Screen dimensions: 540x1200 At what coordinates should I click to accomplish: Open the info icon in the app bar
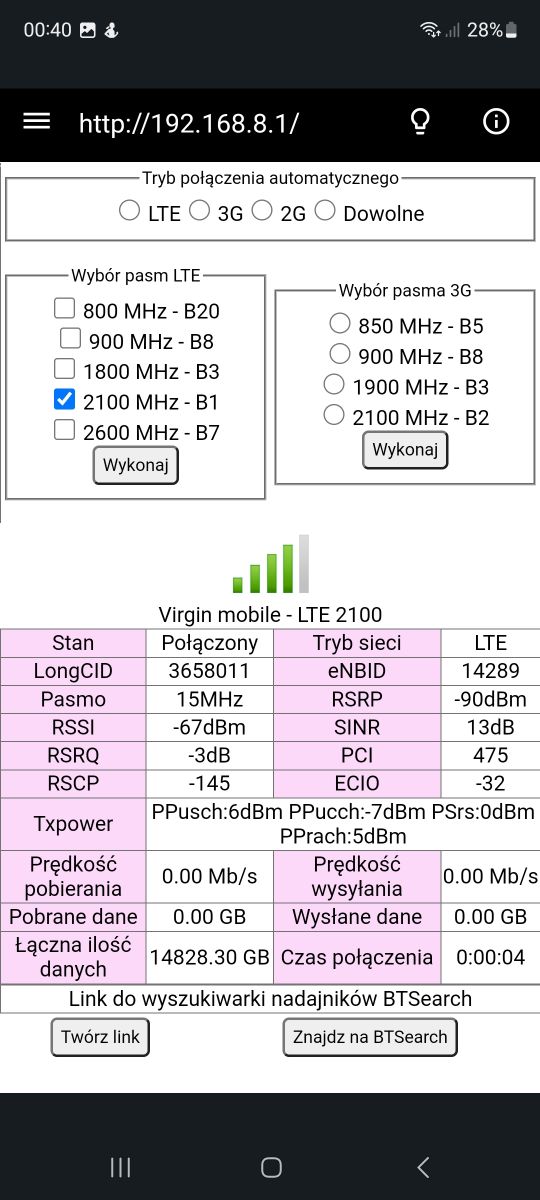coord(496,122)
